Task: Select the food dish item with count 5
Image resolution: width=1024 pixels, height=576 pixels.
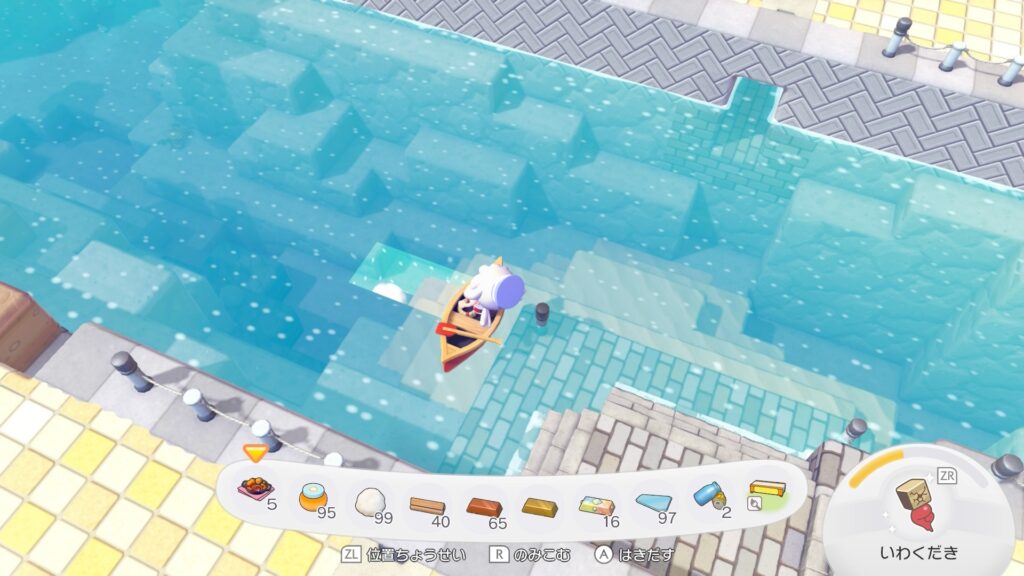Action: click(x=256, y=493)
